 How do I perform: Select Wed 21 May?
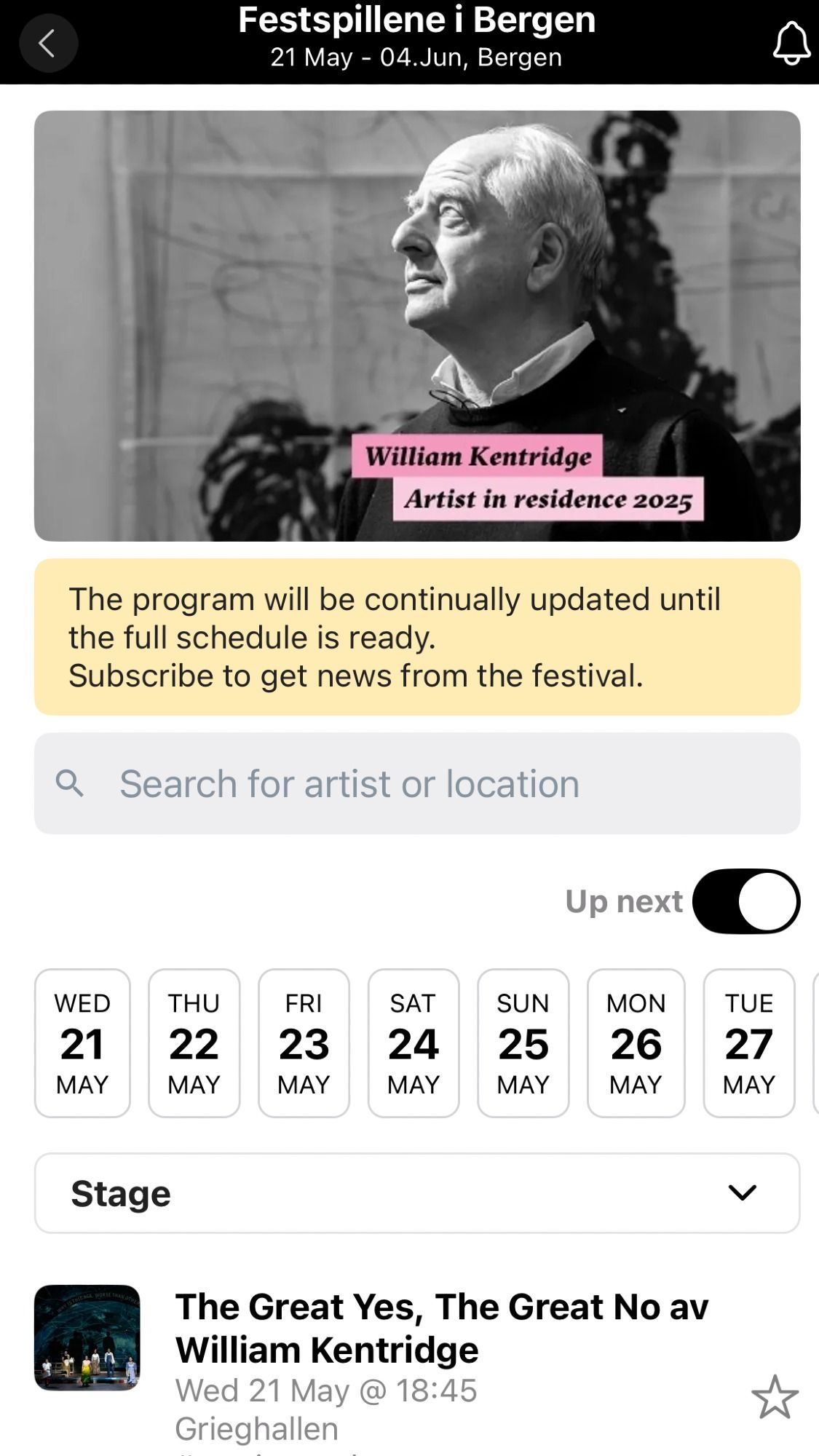(82, 1042)
